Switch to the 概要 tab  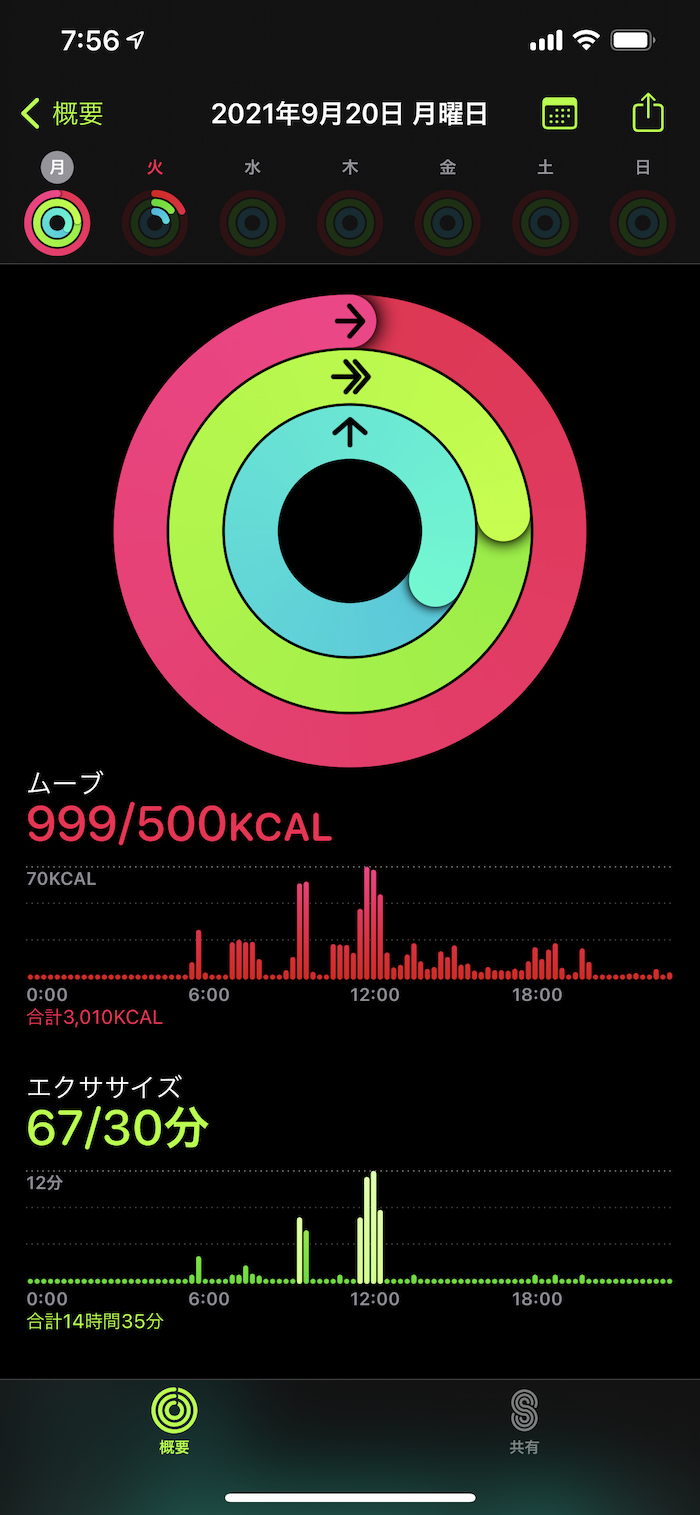coord(174,1421)
